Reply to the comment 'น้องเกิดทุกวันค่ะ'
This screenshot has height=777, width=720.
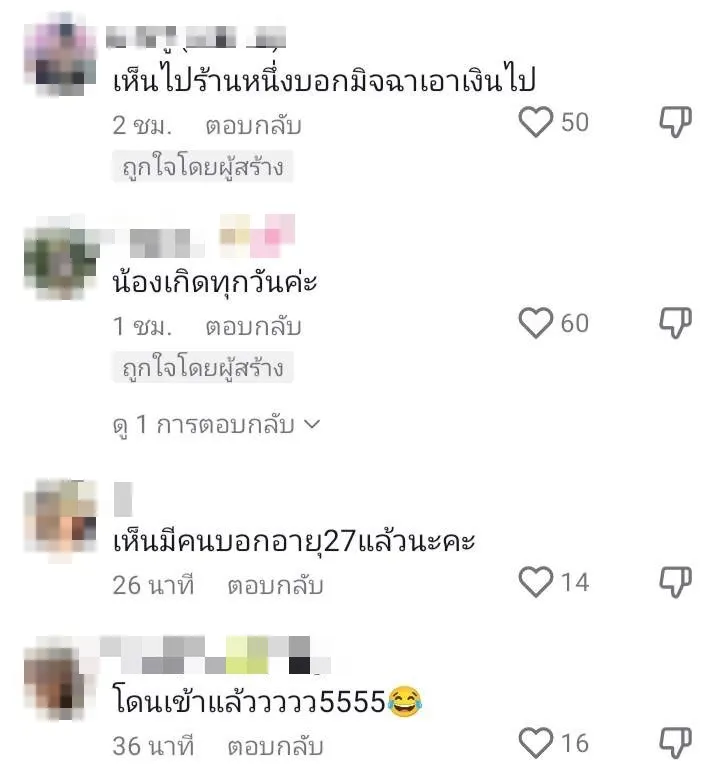(253, 326)
